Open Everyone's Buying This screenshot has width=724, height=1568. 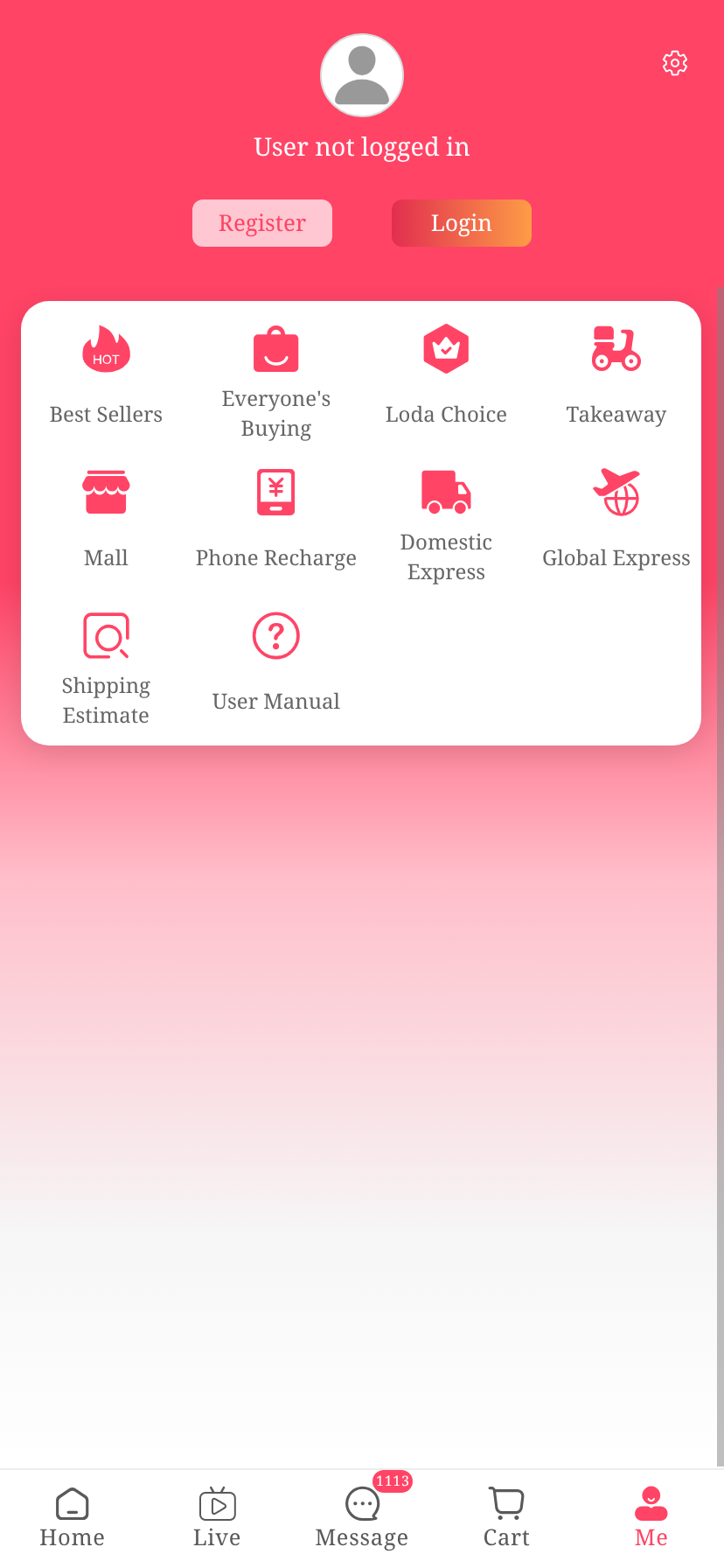[276, 381]
